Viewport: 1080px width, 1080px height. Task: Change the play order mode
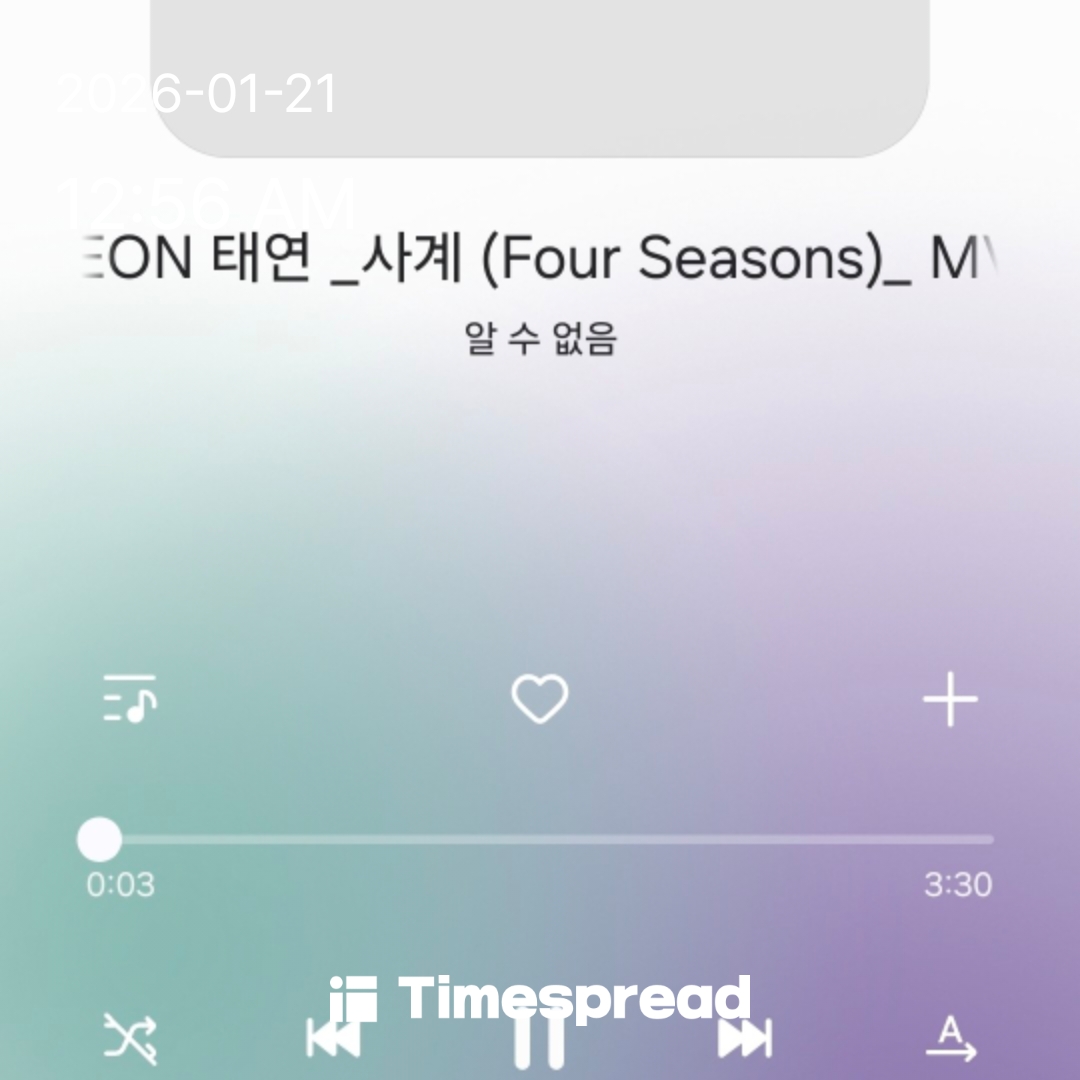tap(949, 1040)
